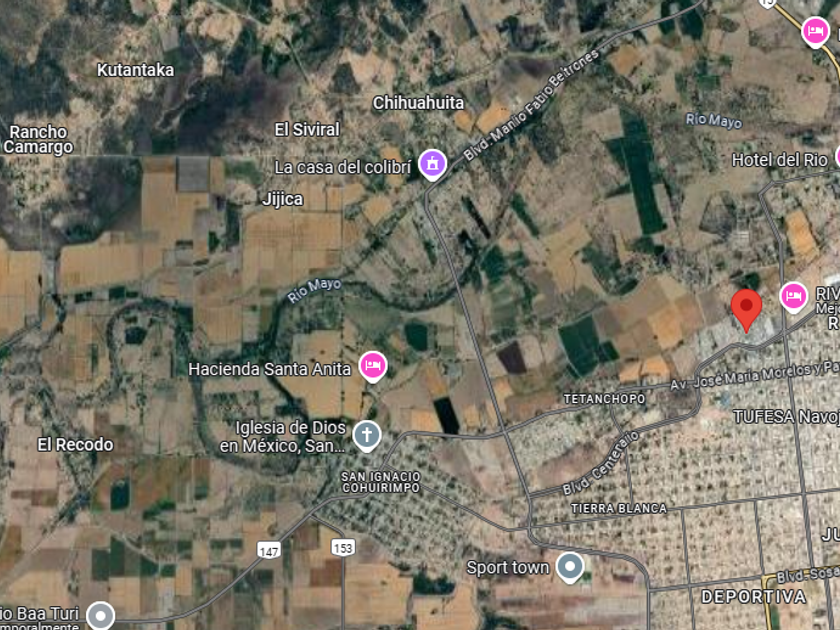Open the Hotel del Rio marker

835,158
